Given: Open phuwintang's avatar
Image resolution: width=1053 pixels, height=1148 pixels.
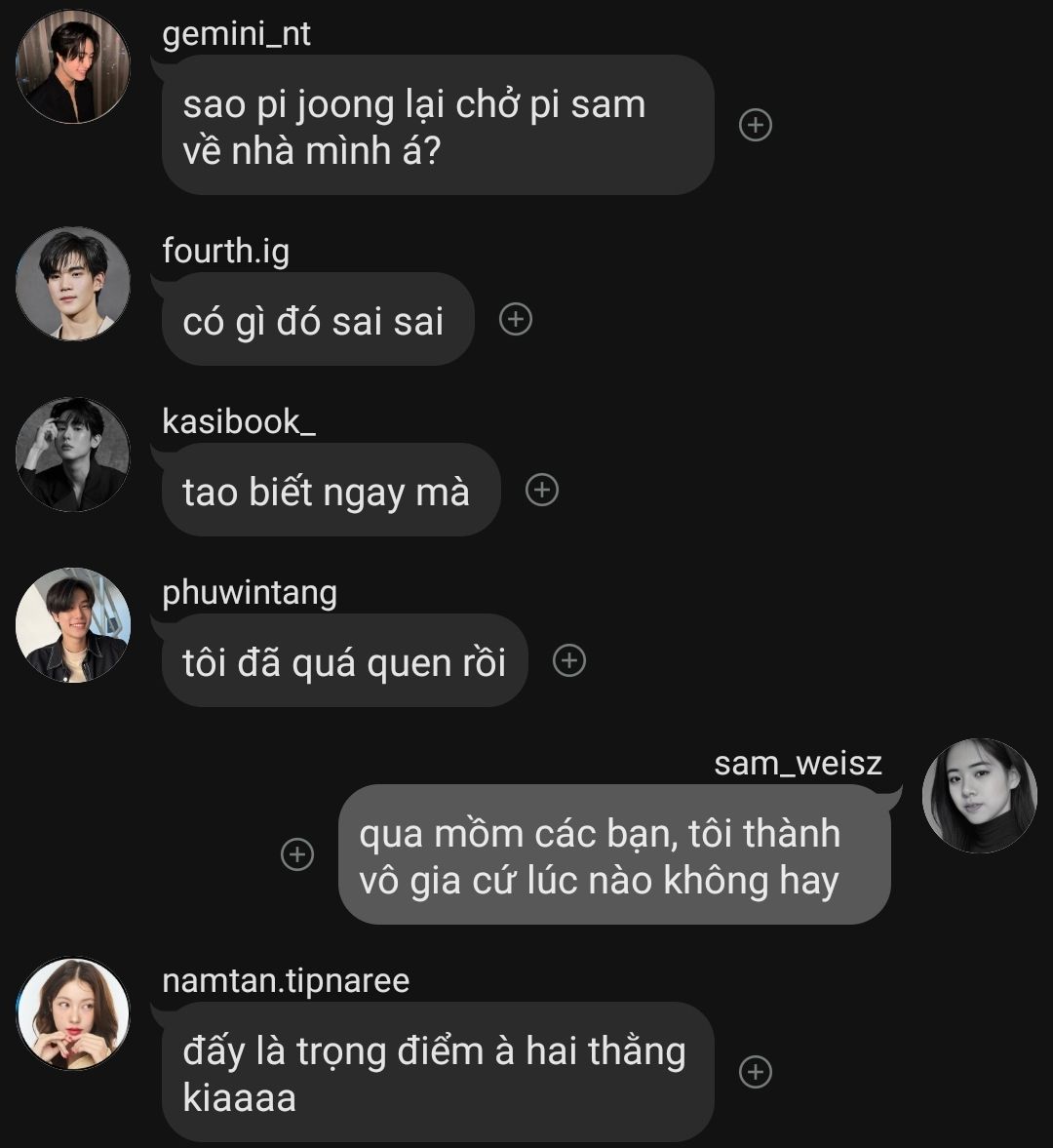Looking at the screenshot, I should [x=73, y=625].
